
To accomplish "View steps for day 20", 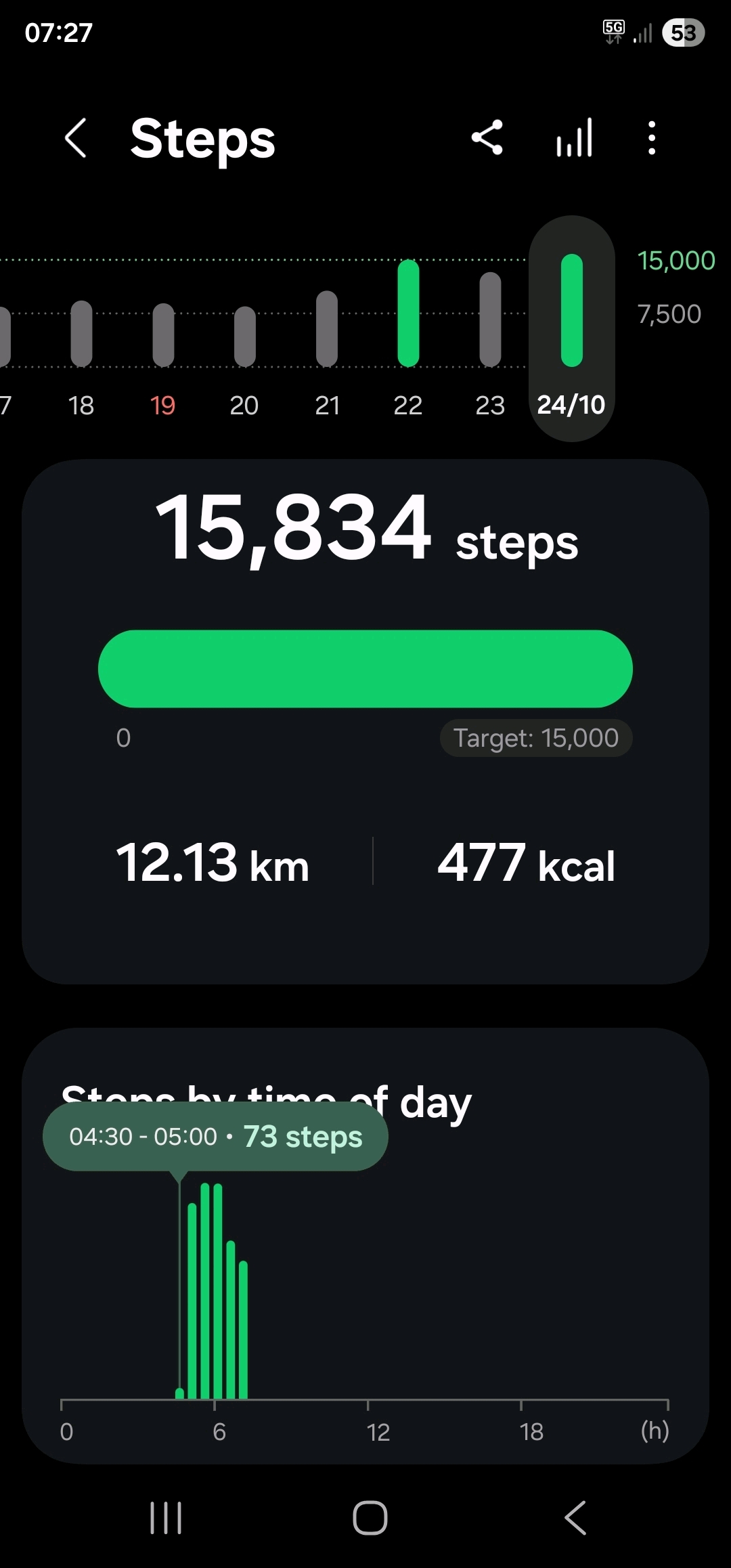I will 244,337.
